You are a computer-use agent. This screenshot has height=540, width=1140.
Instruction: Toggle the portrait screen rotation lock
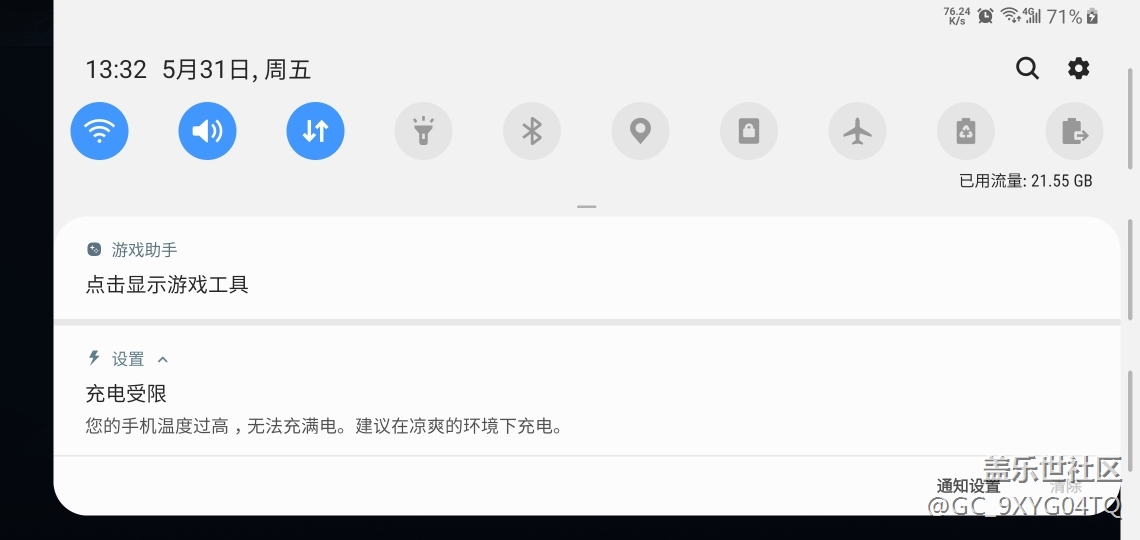coord(749,131)
